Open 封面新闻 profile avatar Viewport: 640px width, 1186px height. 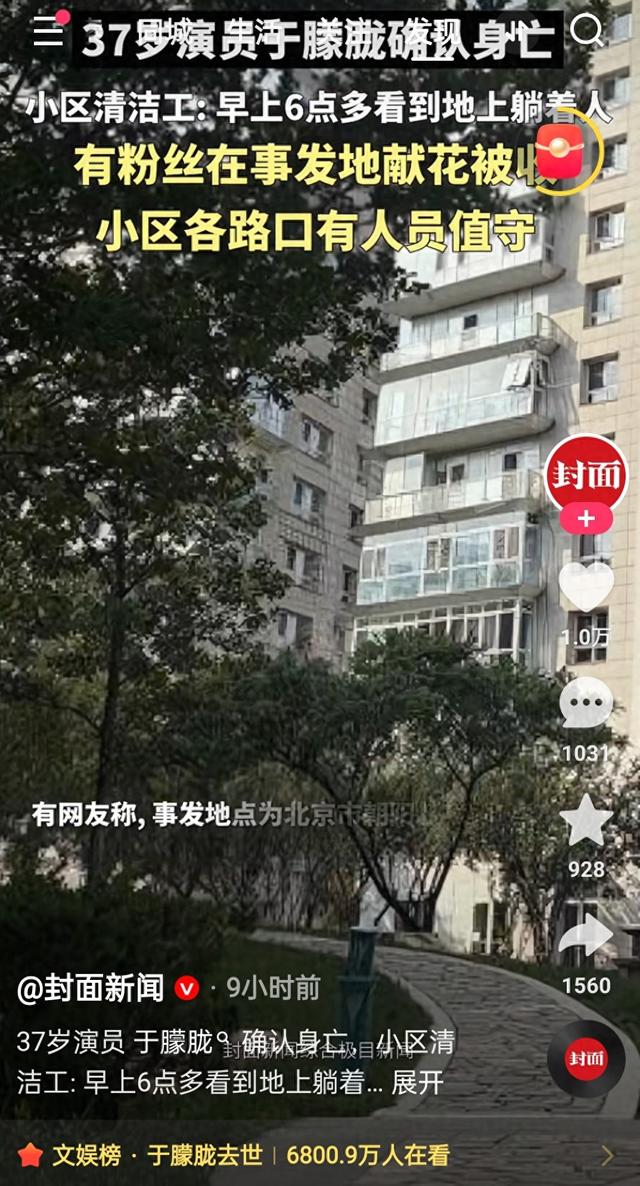[586, 473]
